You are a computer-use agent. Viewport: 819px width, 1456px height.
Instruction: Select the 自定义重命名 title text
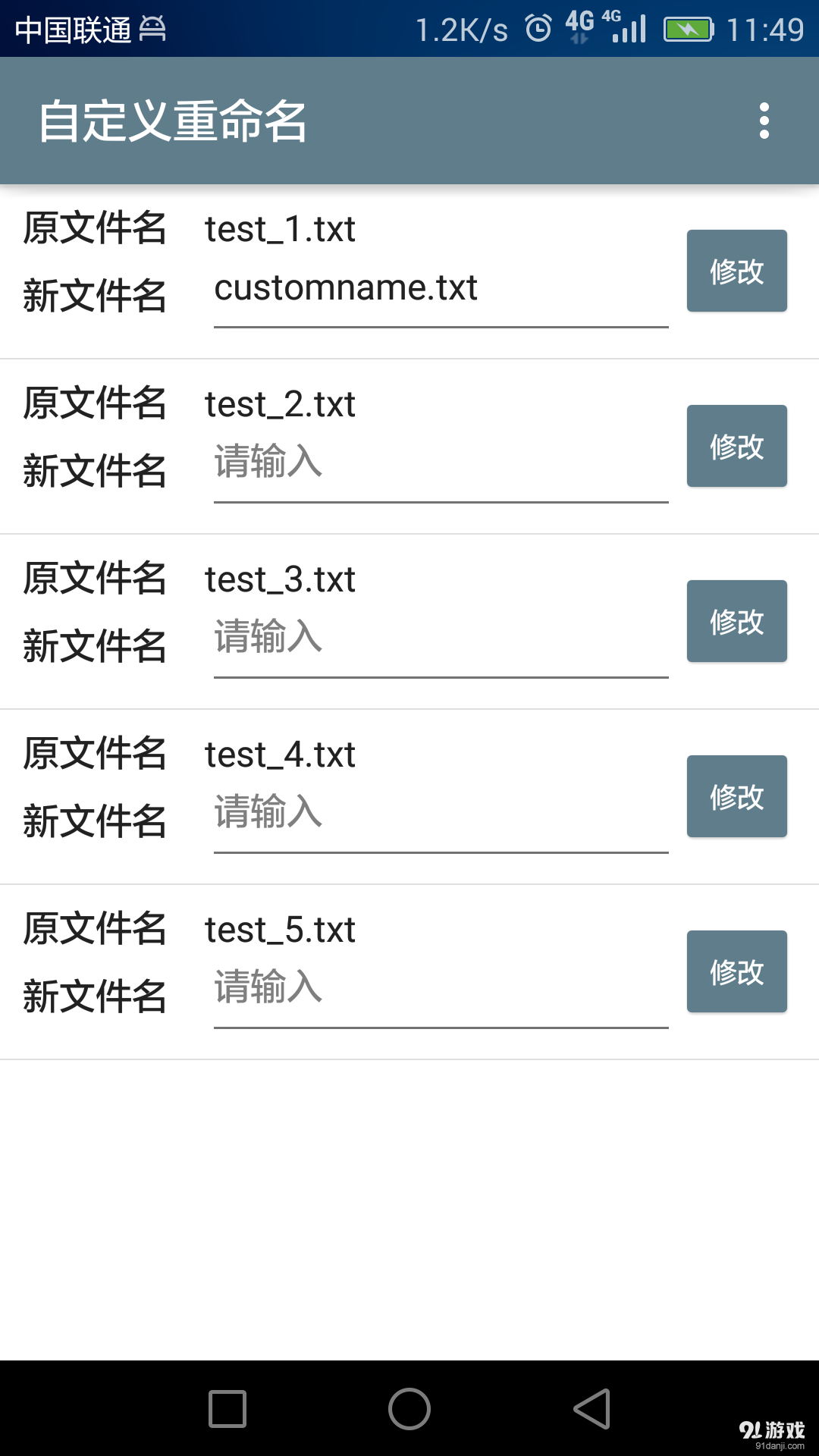[x=173, y=120]
